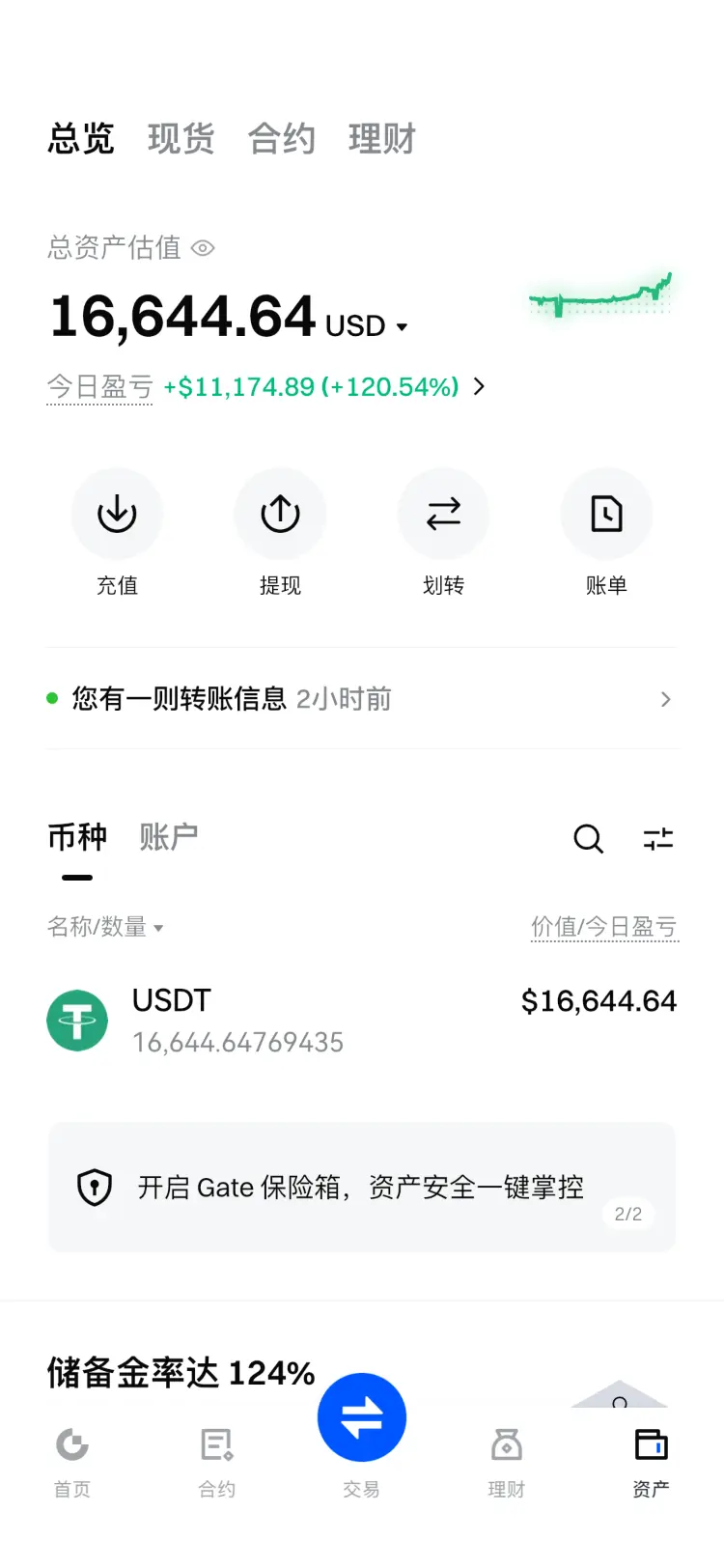Tap the 提现 withdraw button
724x1568 pixels.
pos(280,514)
